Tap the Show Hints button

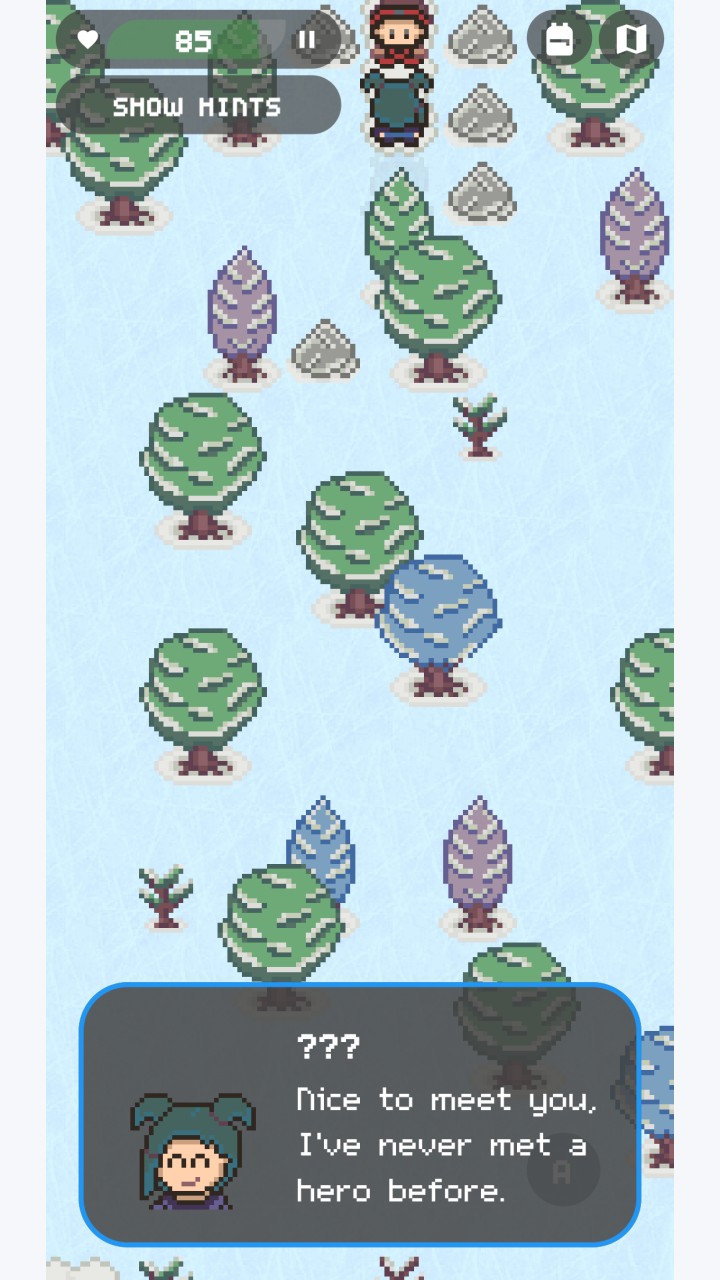[198, 105]
